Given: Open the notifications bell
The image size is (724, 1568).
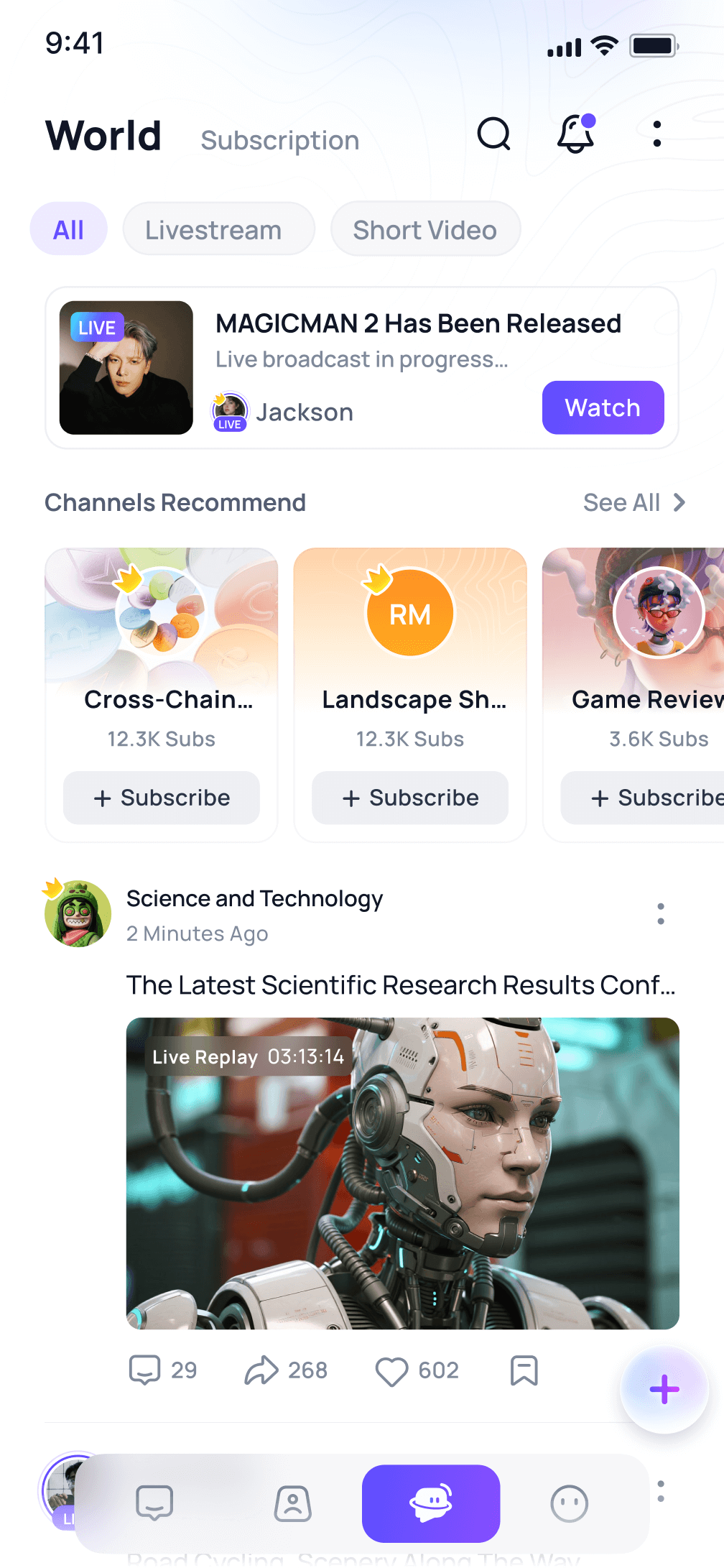Looking at the screenshot, I should [x=576, y=134].
